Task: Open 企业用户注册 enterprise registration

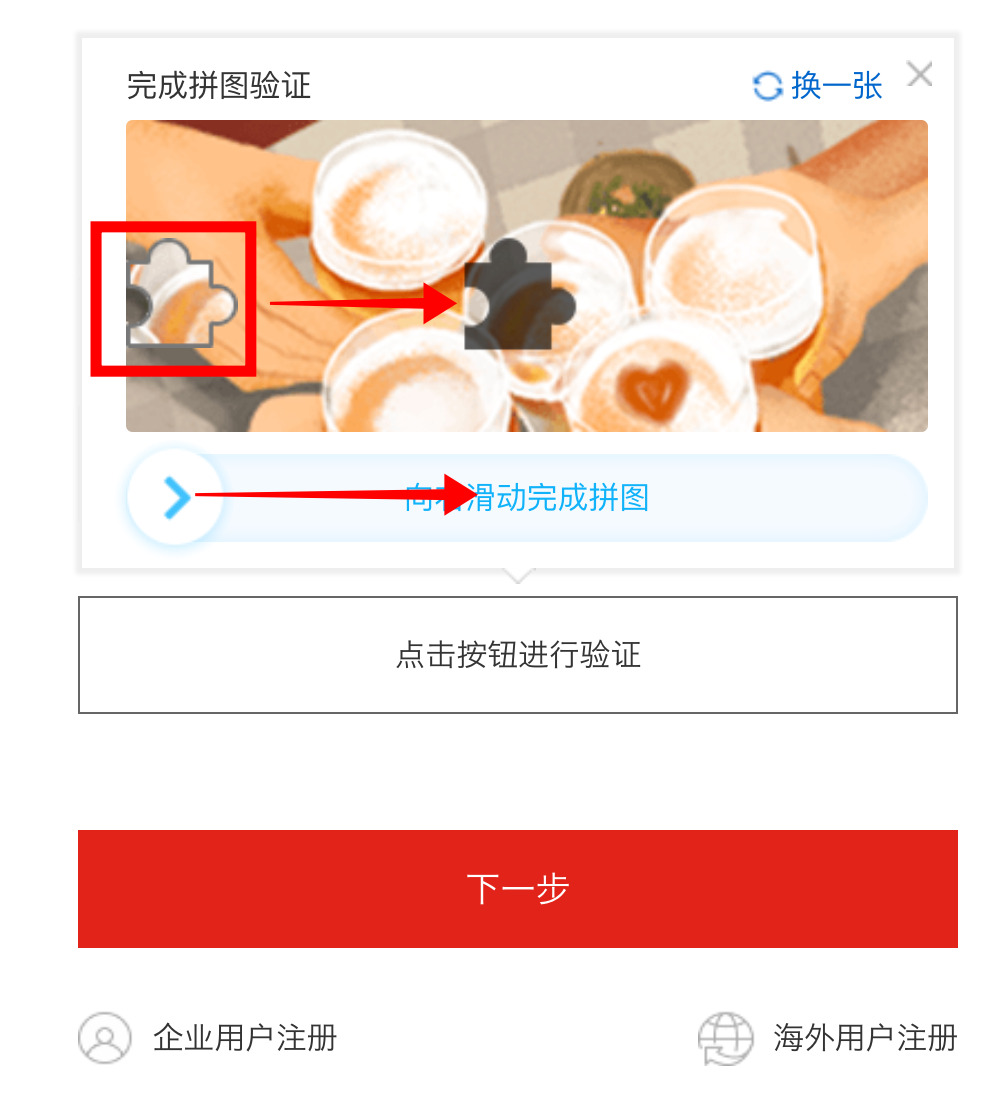Action: (208, 1038)
